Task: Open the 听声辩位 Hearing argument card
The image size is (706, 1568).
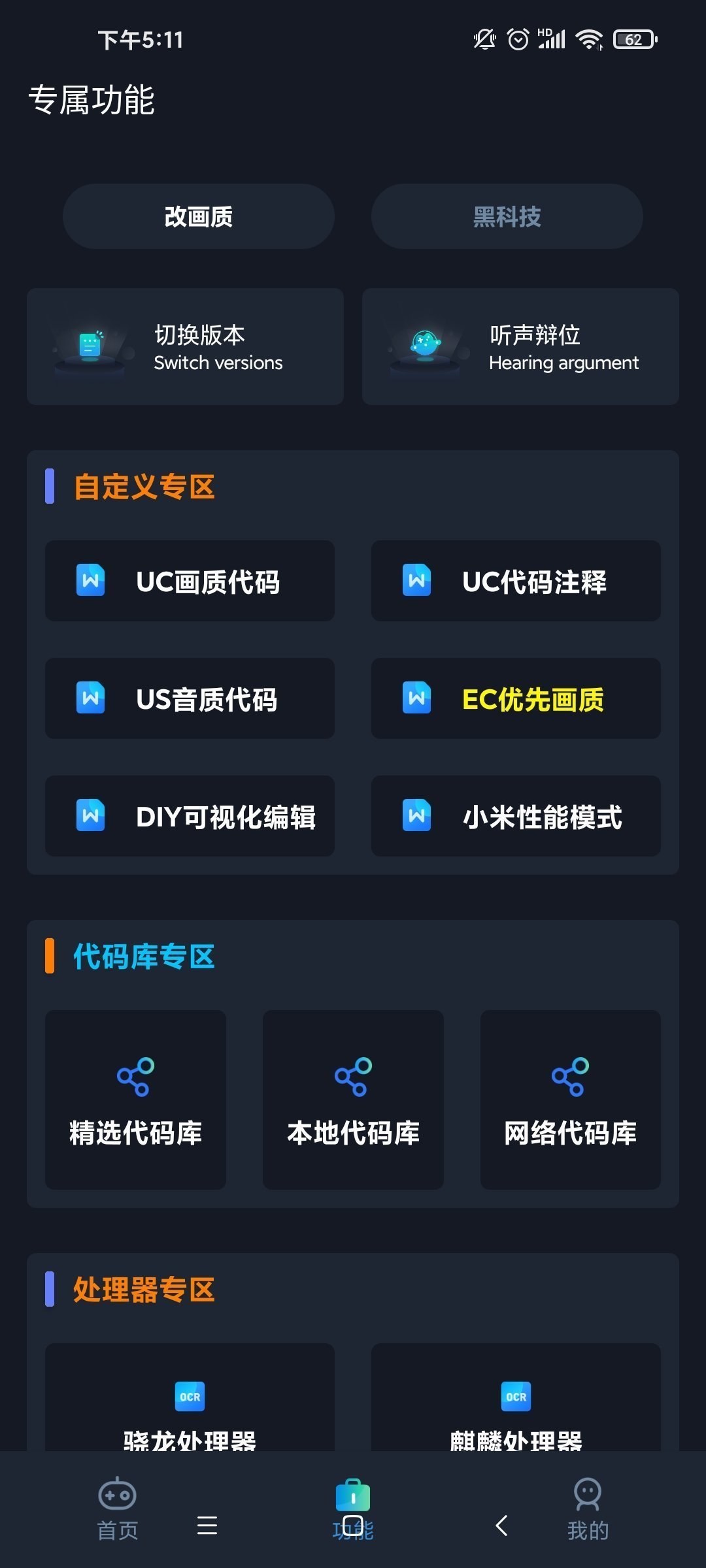Action: pos(520,347)
